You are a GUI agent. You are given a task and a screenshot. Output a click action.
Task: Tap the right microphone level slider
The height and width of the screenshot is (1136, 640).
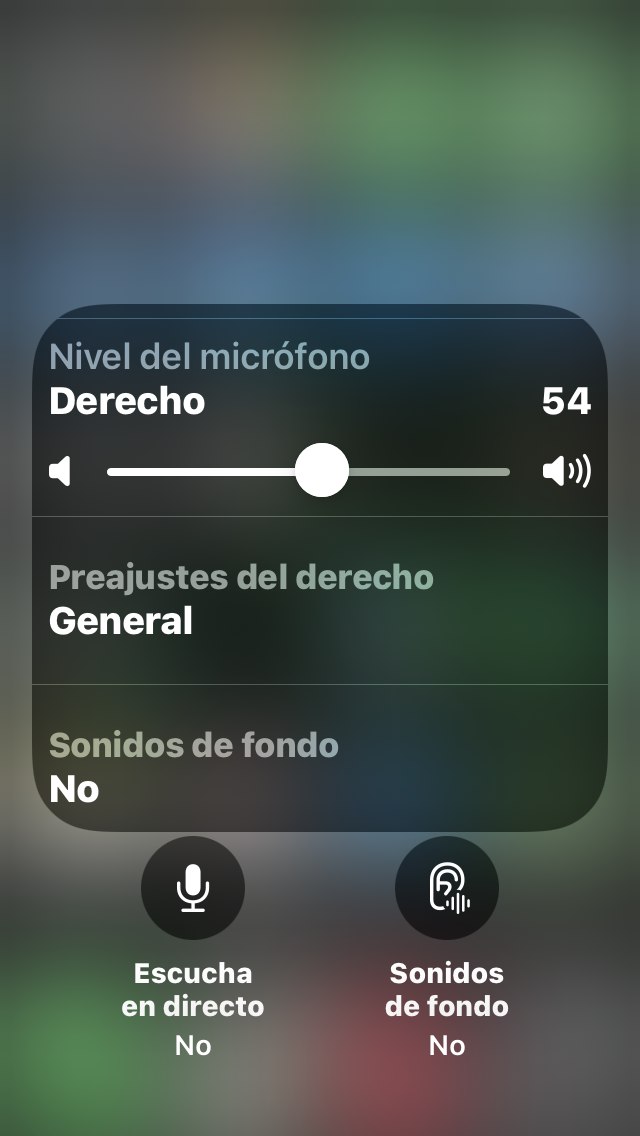[321, 470]
